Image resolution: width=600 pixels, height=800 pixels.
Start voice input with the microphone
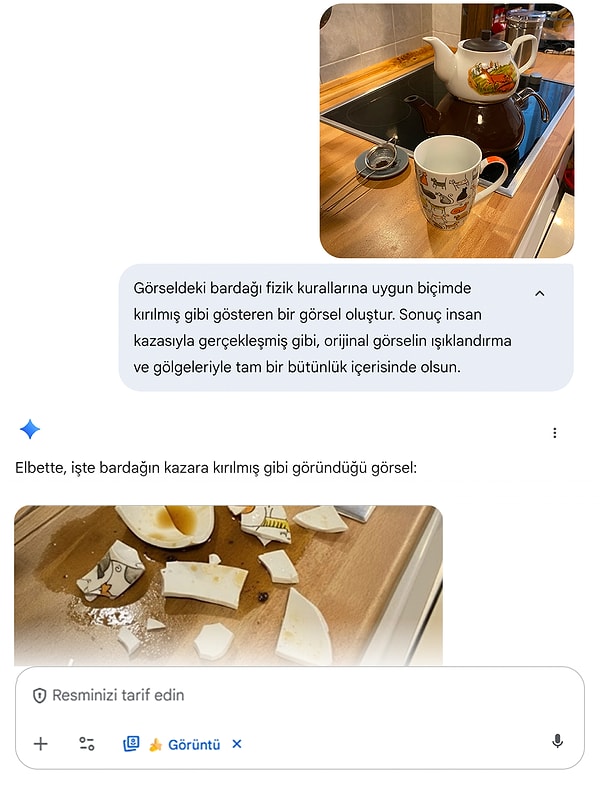point(557,741)
